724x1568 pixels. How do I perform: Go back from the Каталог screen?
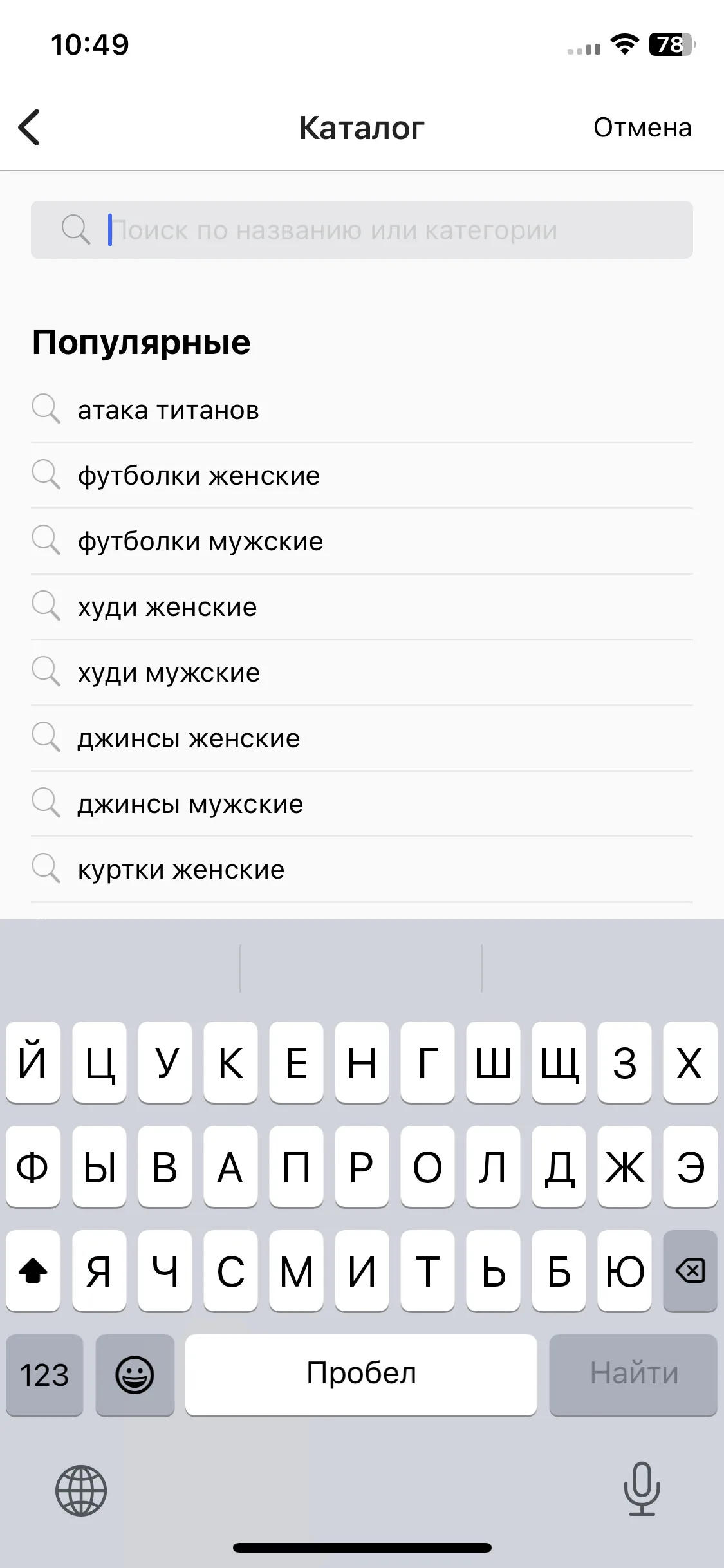point(30,127)
